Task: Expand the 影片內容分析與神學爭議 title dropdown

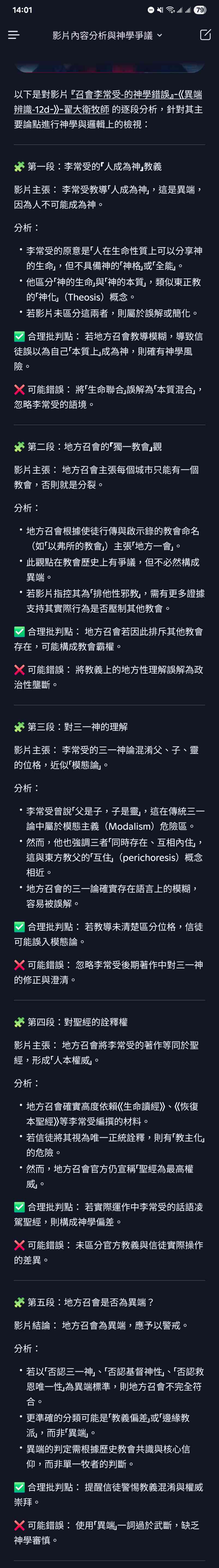Action: tap(107, 35)
